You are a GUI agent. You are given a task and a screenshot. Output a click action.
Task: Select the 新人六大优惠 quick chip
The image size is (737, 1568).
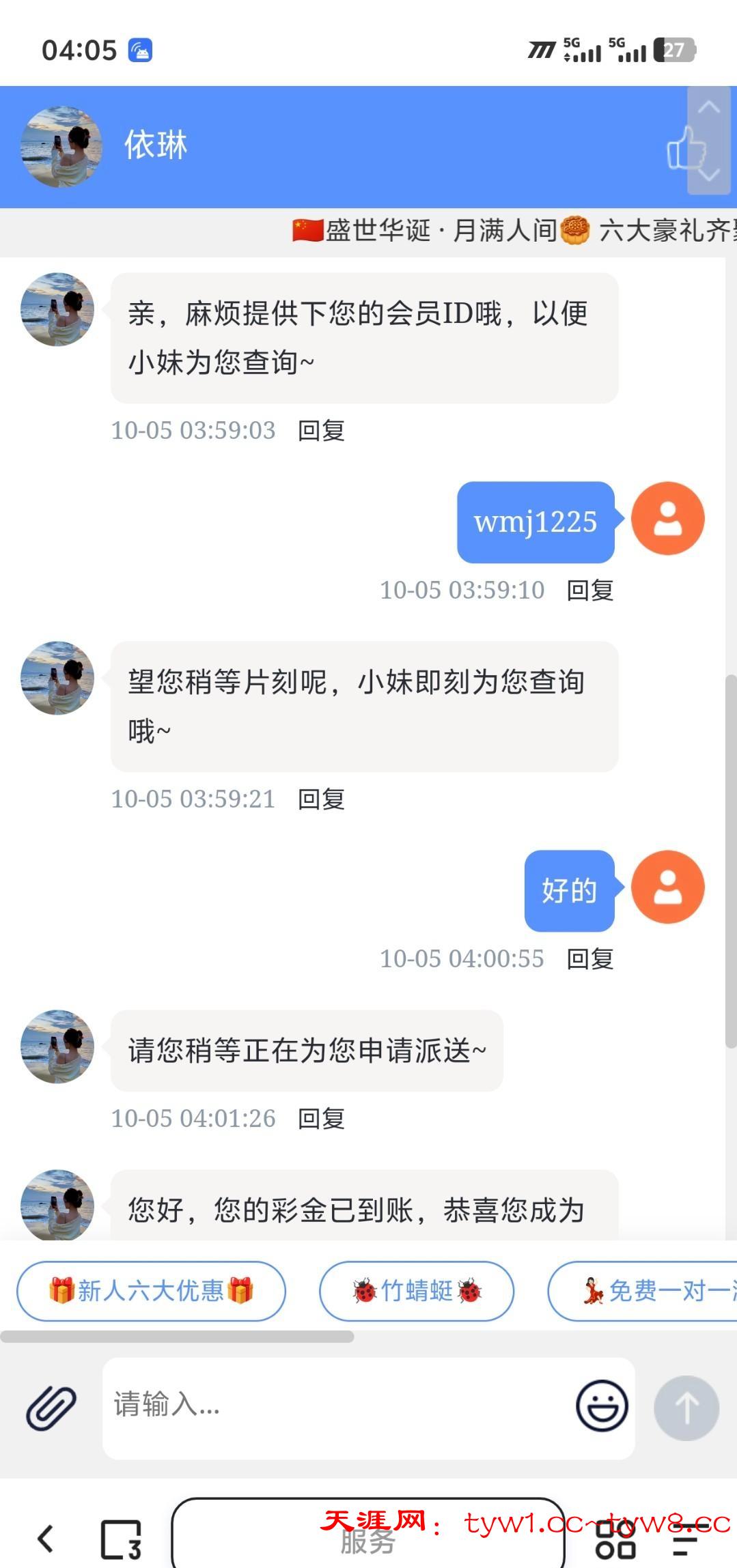151,1291
